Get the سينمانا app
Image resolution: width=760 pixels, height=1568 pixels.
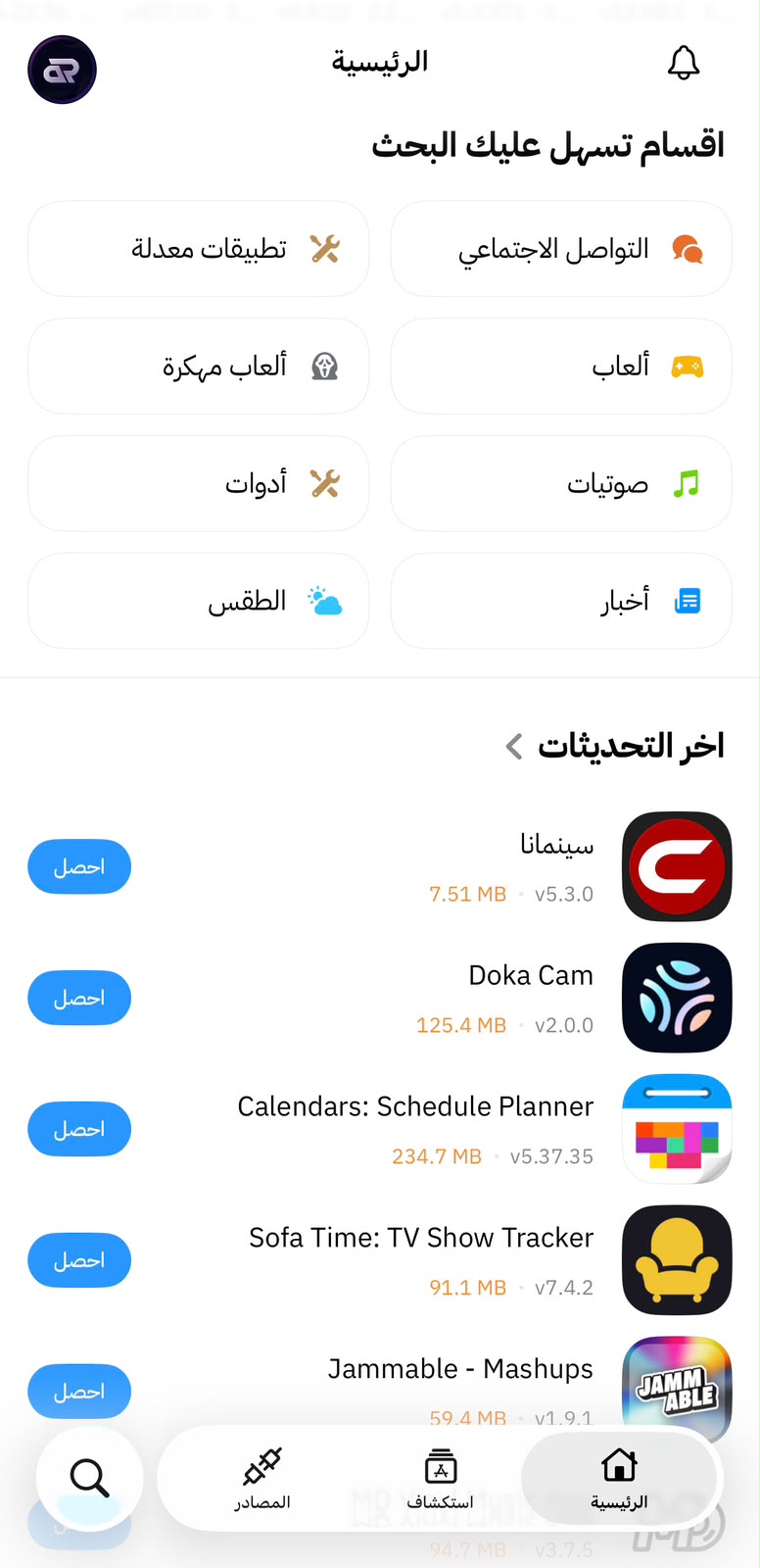tap(79, 866)
